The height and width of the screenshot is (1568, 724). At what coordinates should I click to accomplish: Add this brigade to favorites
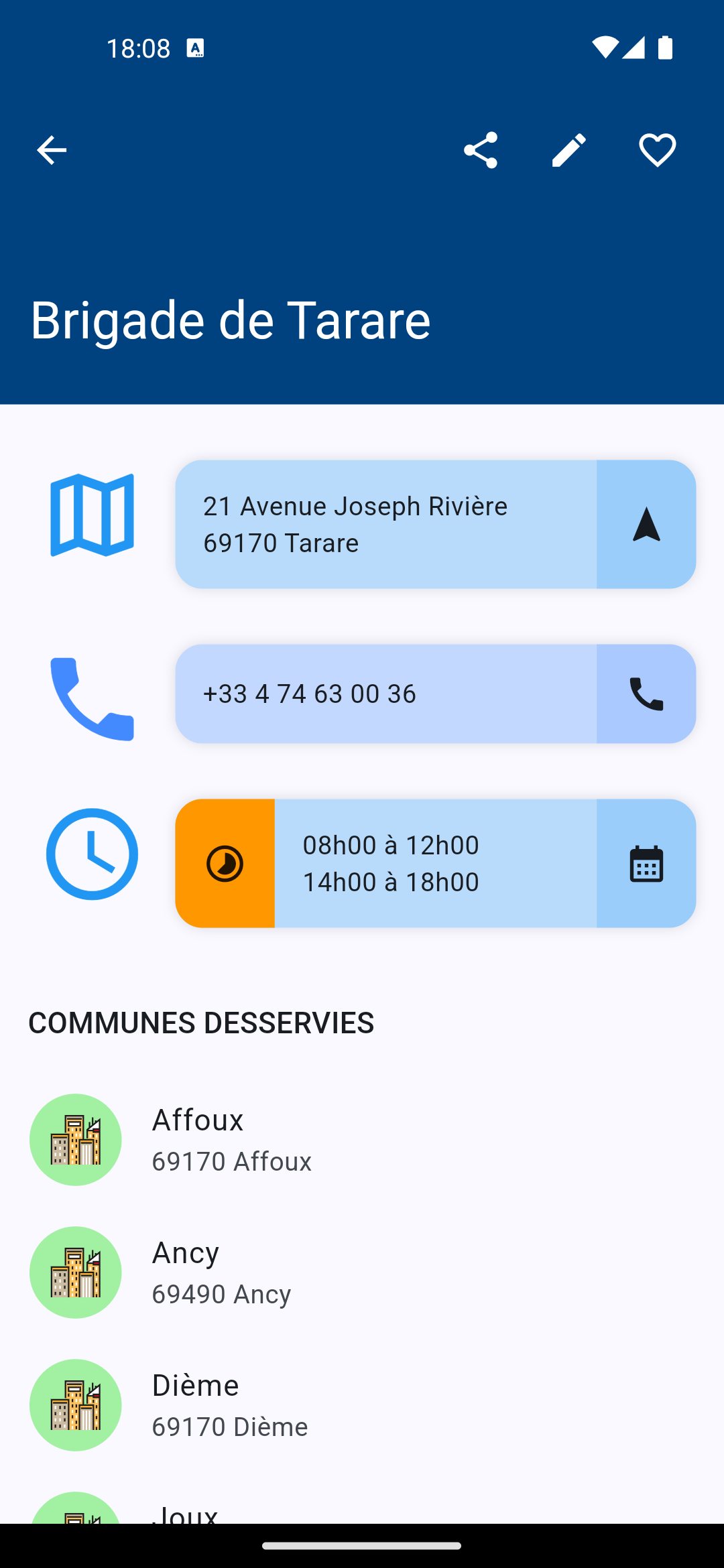(658, 150)
